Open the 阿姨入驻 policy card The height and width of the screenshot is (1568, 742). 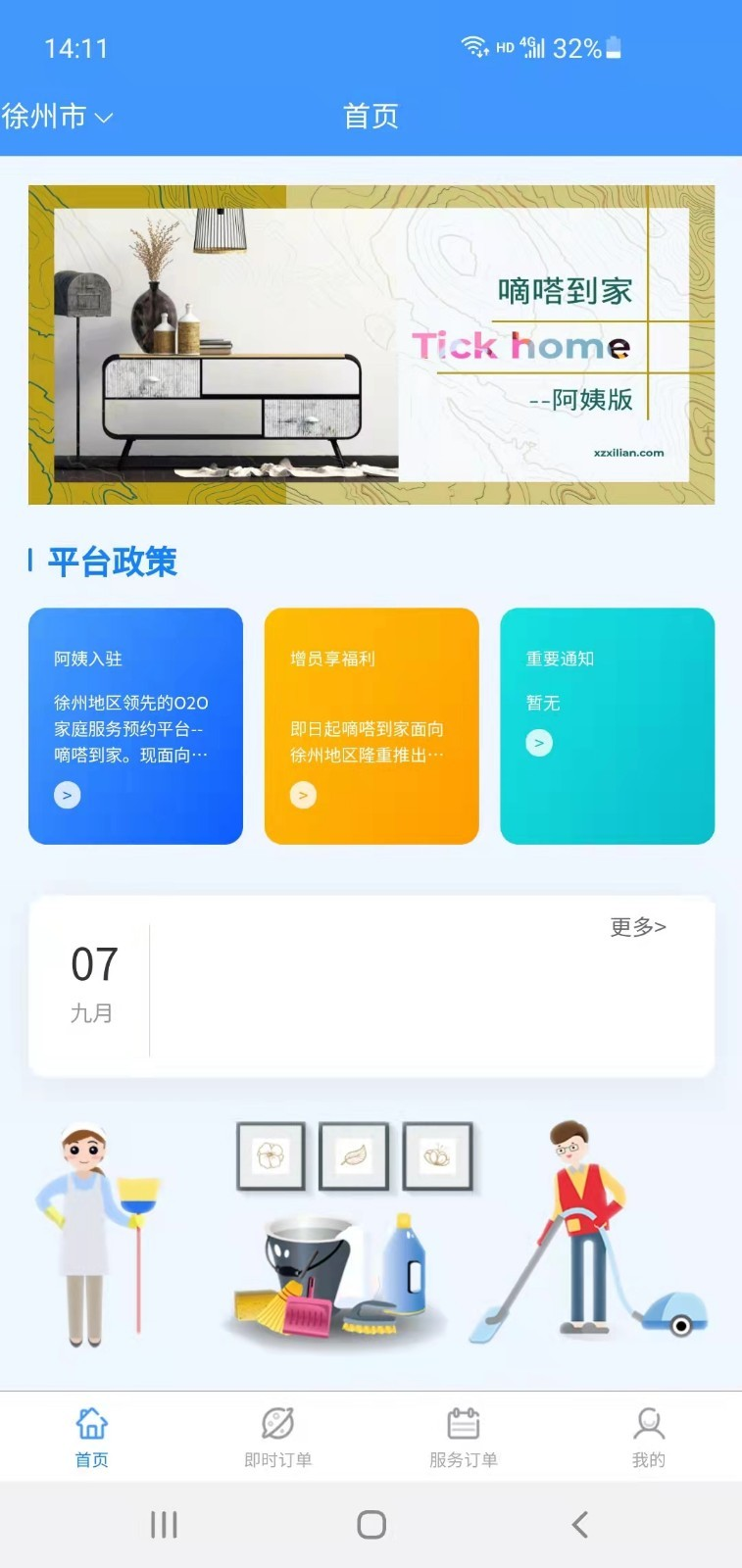point(135,725)
